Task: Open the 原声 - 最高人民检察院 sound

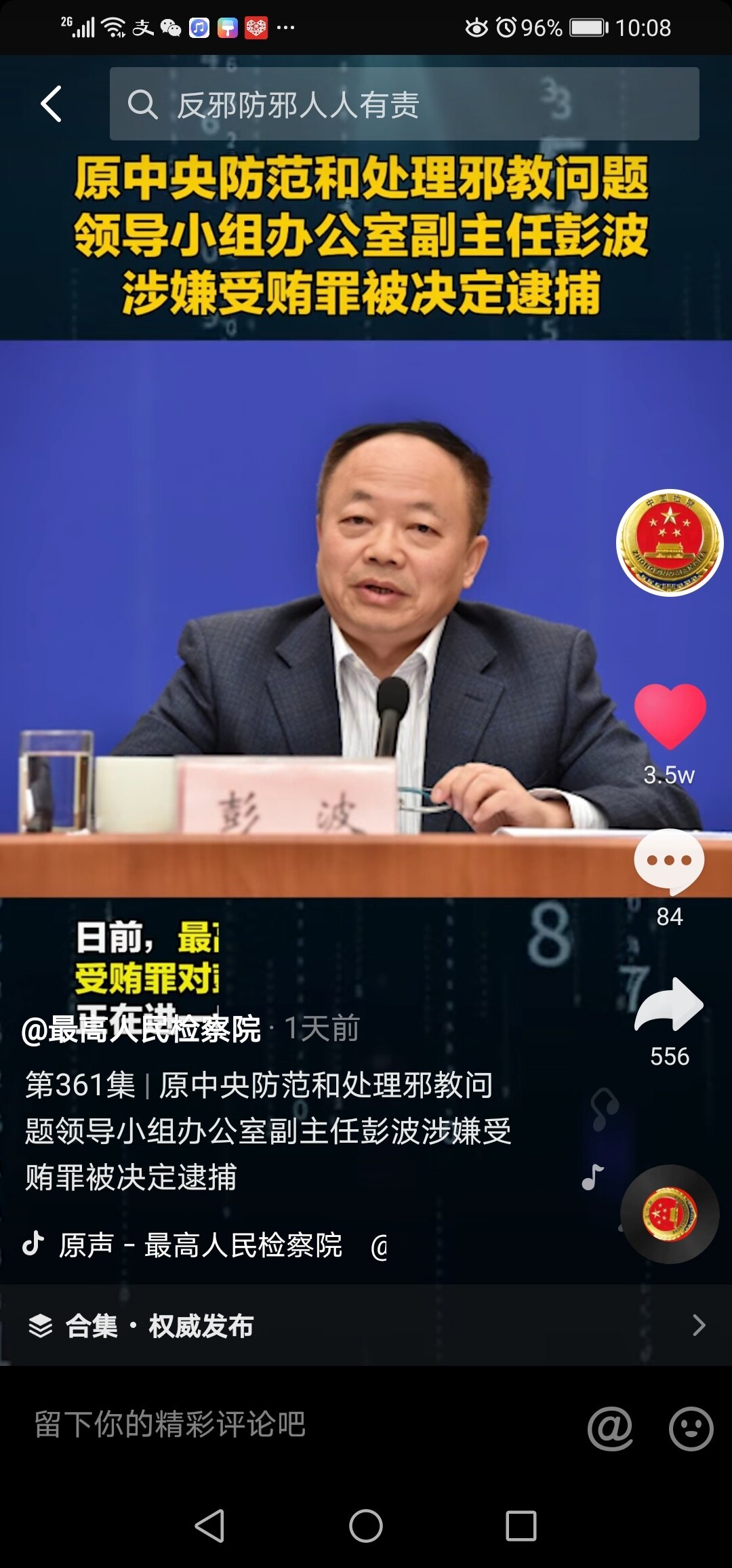Action: click(x=201, y=1245)
